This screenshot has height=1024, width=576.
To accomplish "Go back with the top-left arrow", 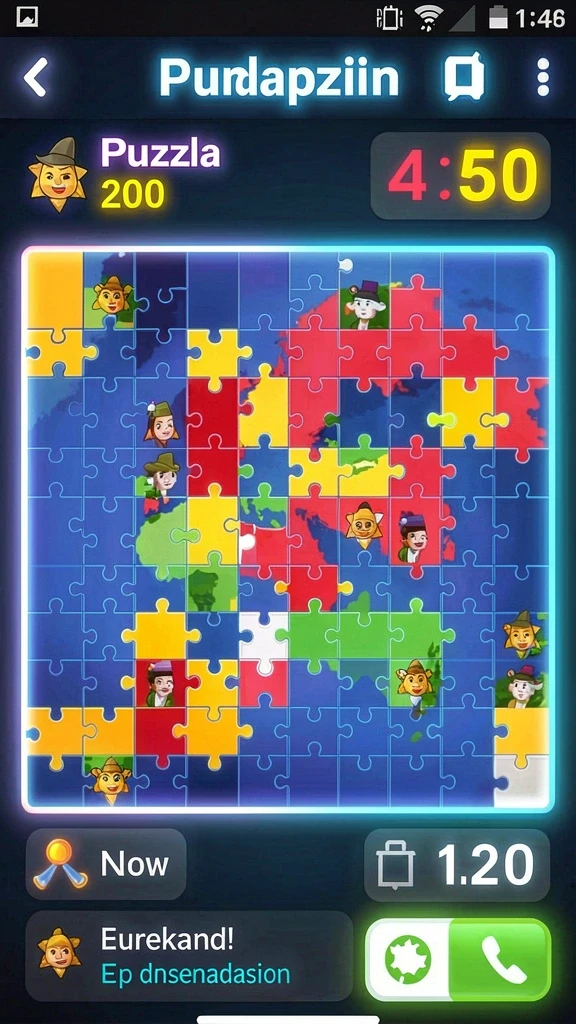I will (x=35, y=77).
